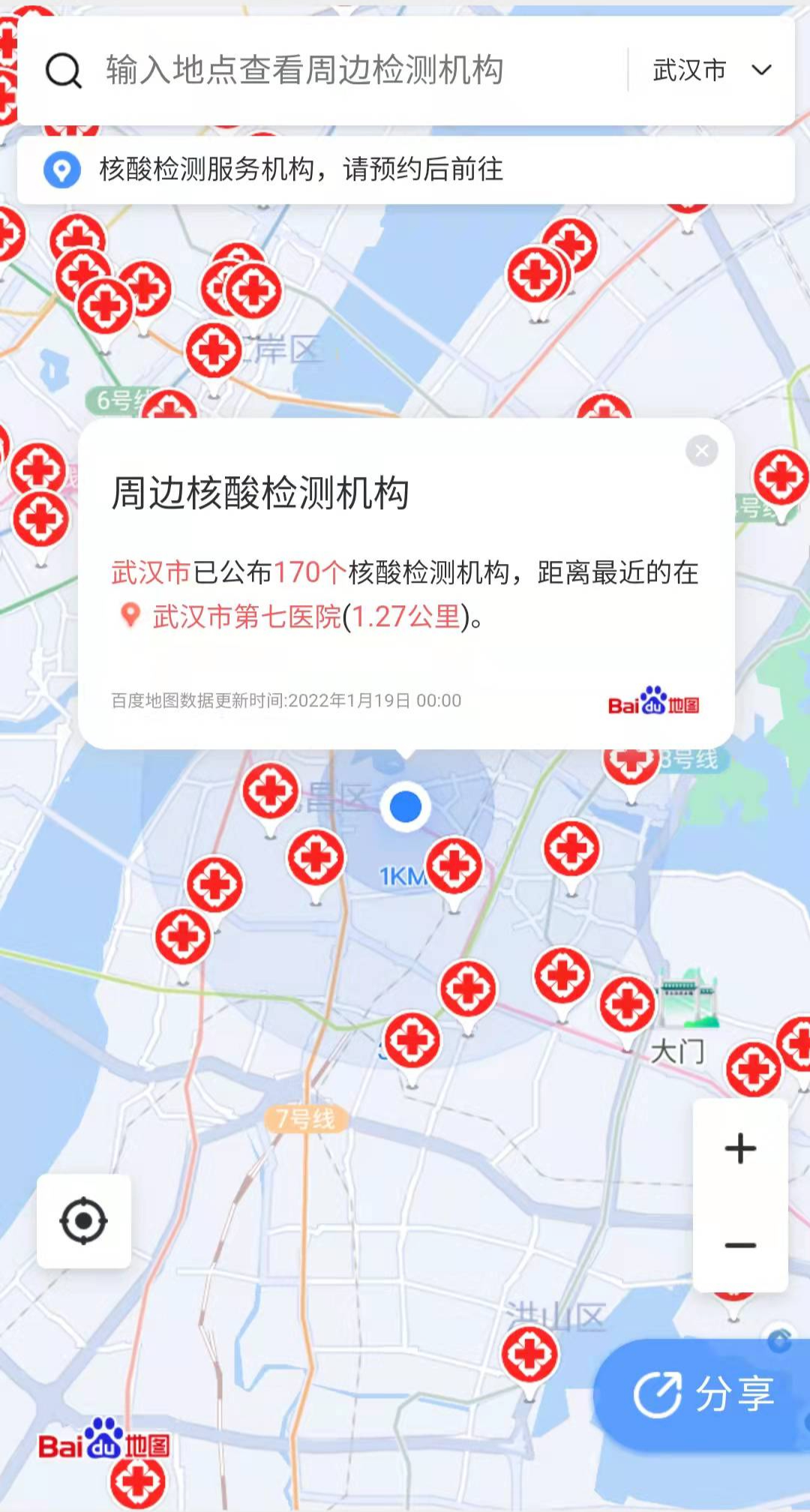The width and height of the screenshot is (810, 1512).
Task: Share this map via 分享 button
Action: (703, 1394)
